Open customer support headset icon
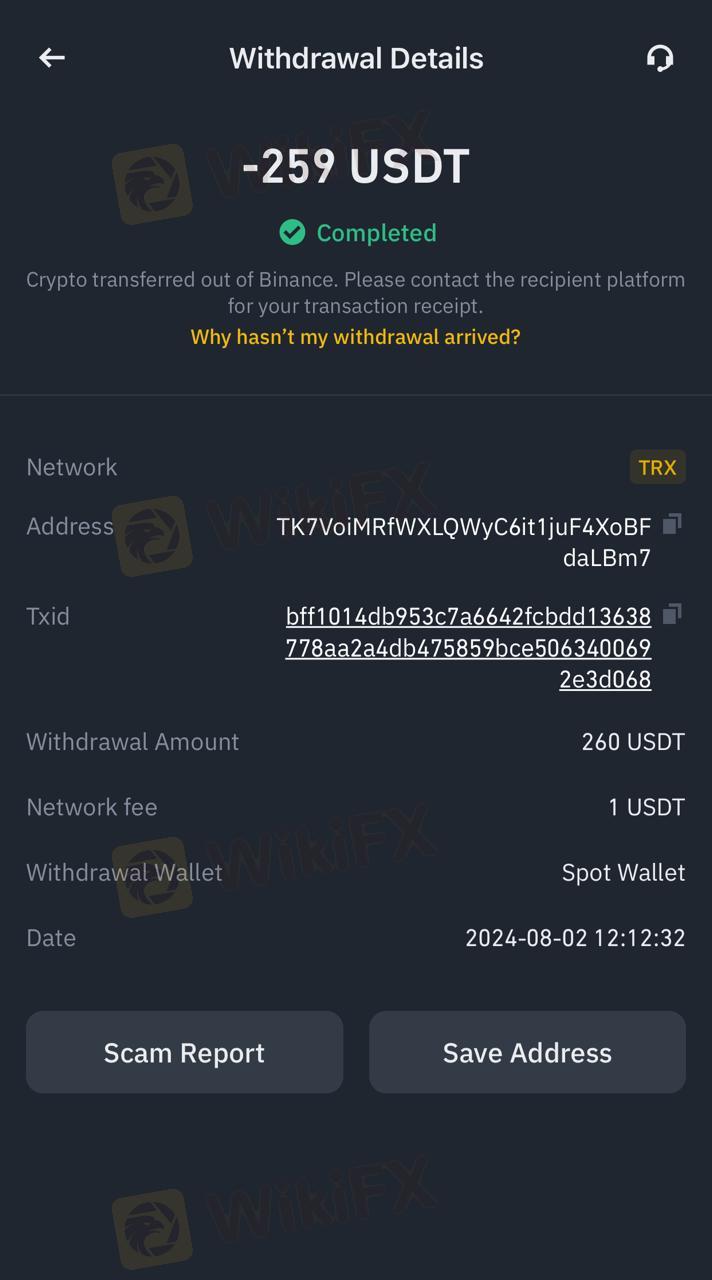Image resolution: width=712 pixels, height=1280 pixels. (660, 58)
